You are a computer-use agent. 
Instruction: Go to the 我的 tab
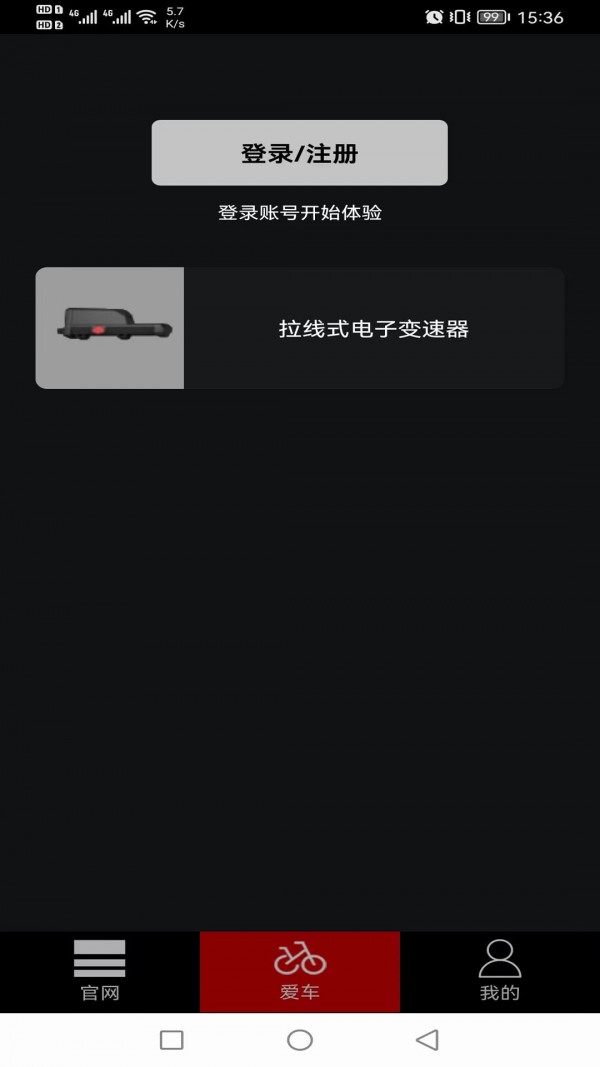(500, 971)
